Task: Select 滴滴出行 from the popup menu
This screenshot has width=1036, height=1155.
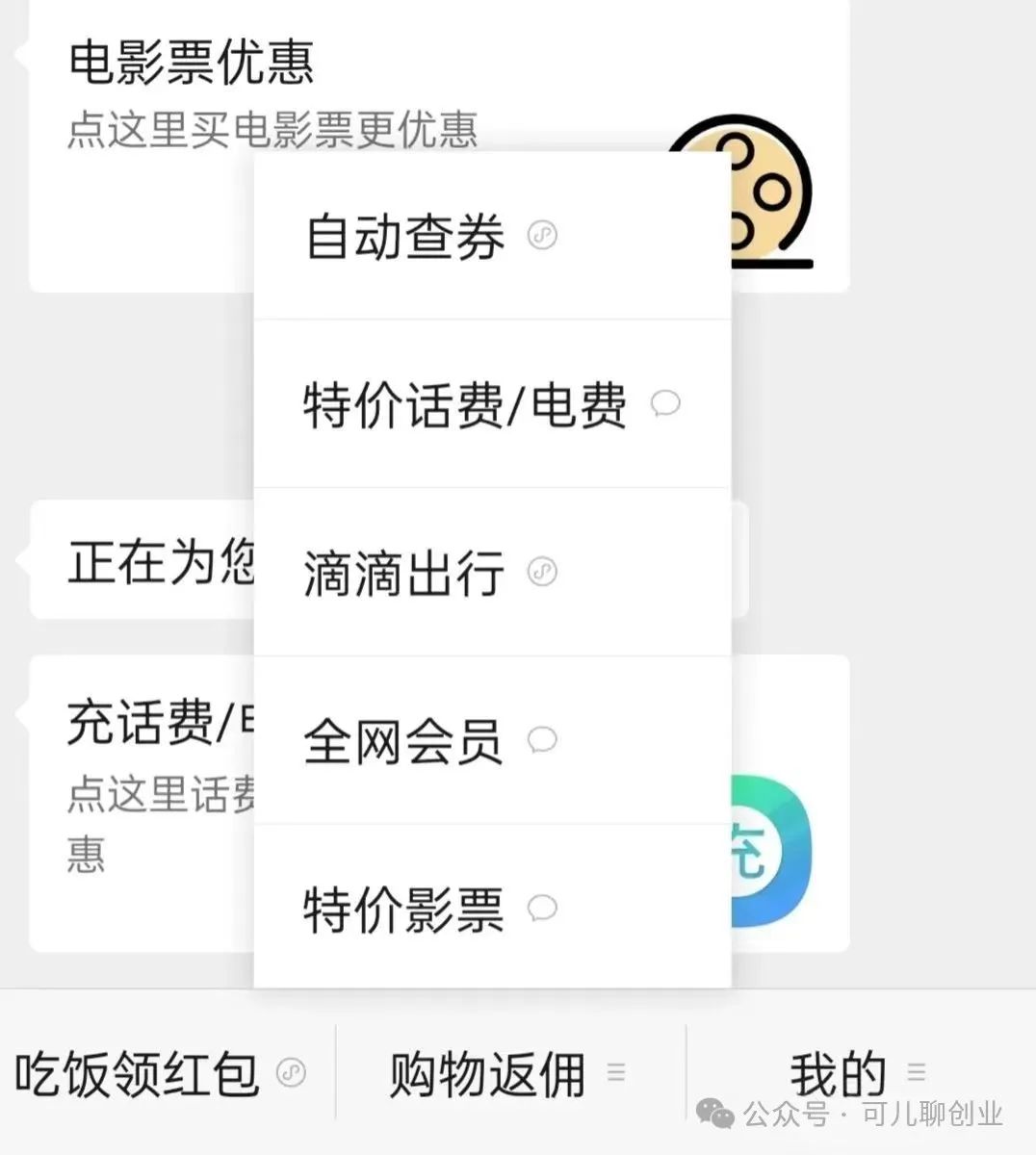Action: [x=402, y=573]
